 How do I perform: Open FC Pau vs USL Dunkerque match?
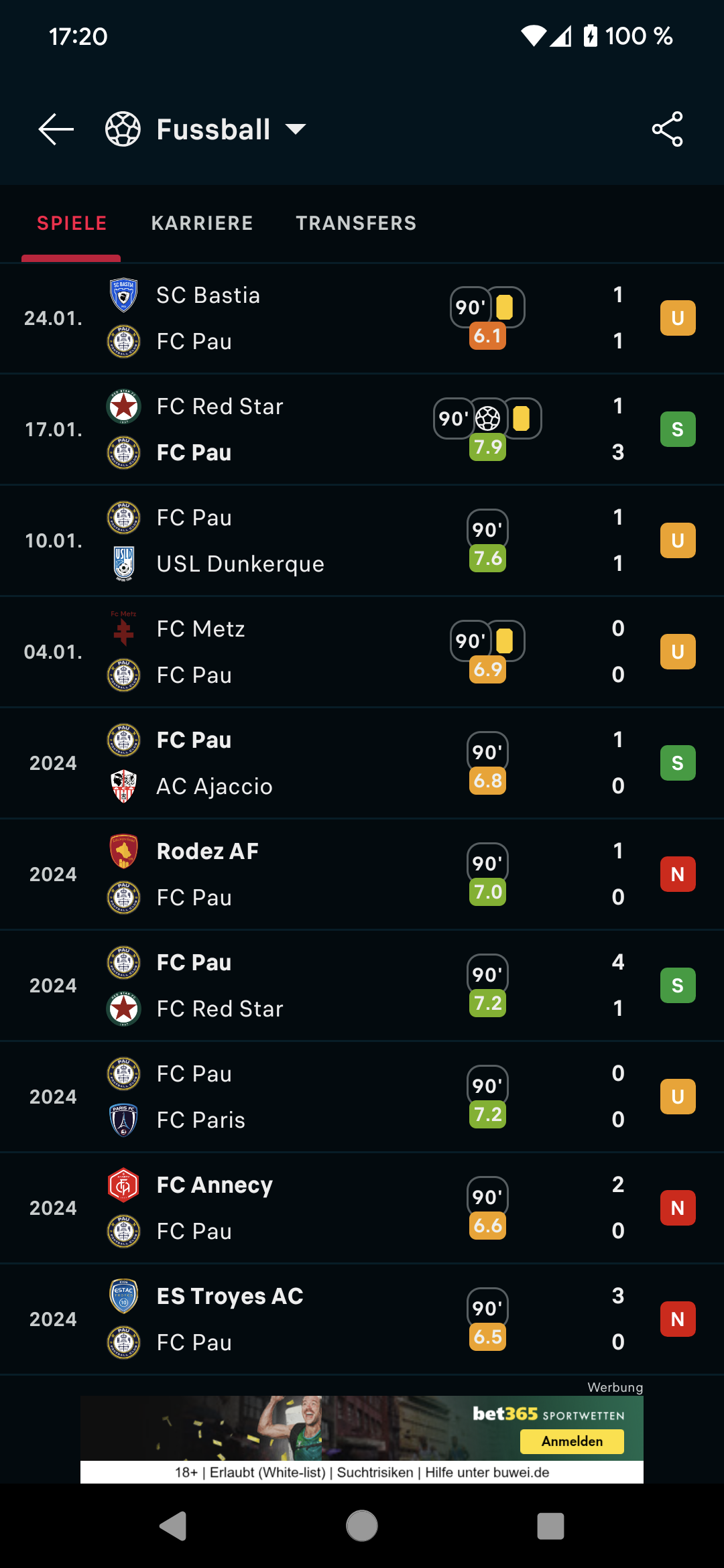click(x=362, y=541)
